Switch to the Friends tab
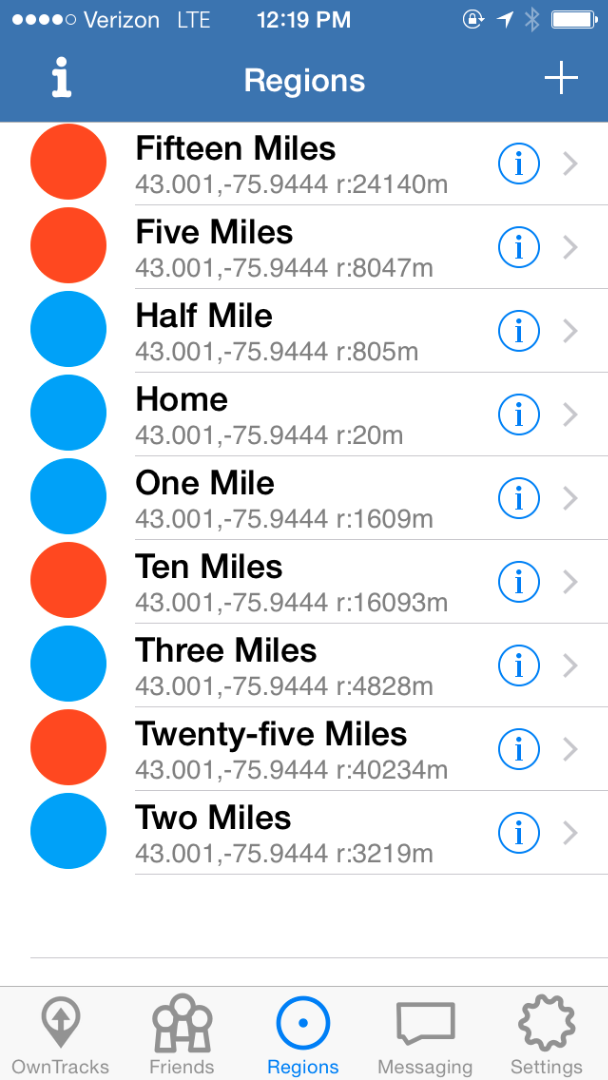Viewport: 608px width, 1080px height. click(x=182, y=1034)
